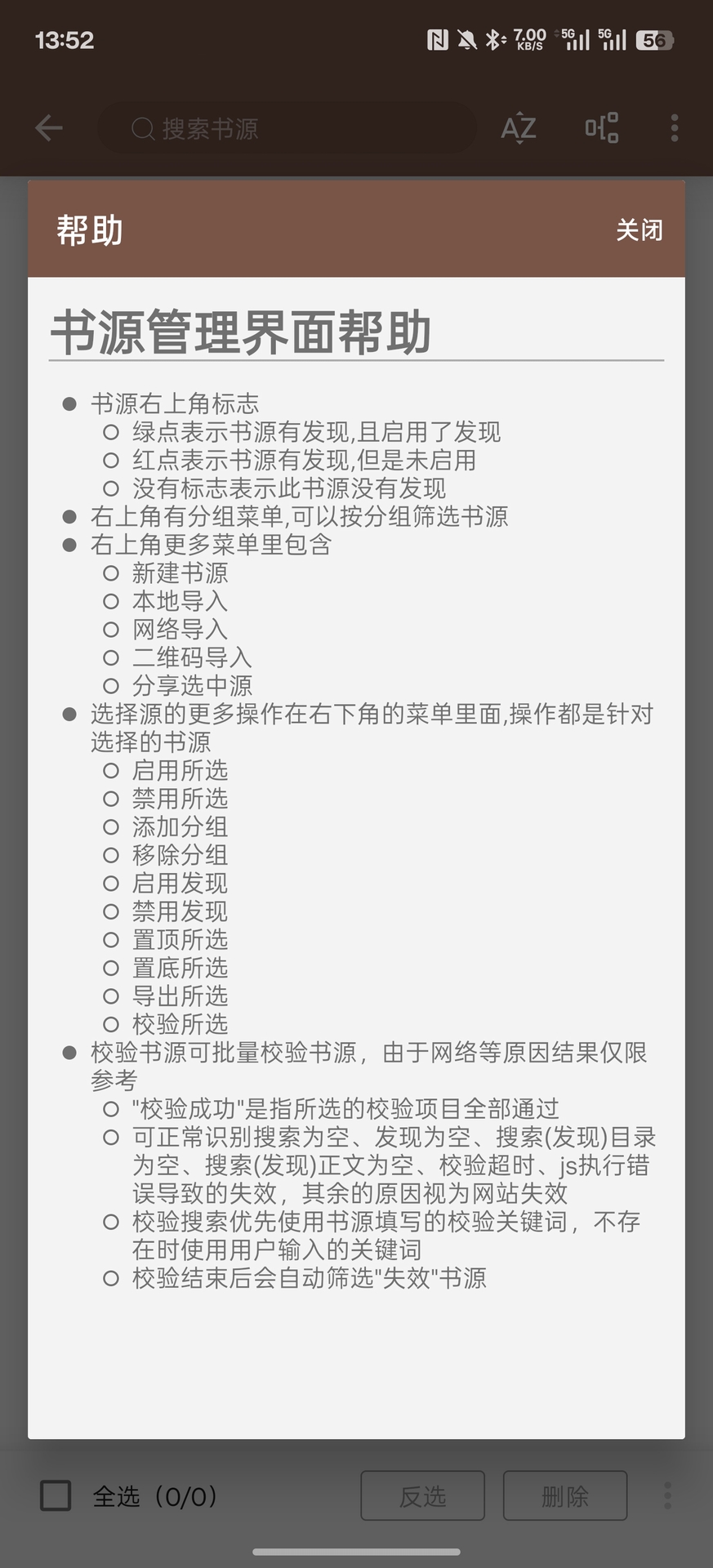The height and width of the screenshot is (1568, 713).
Task: Tap the NFC icon in the status bar
Action: tap(439, 39)
